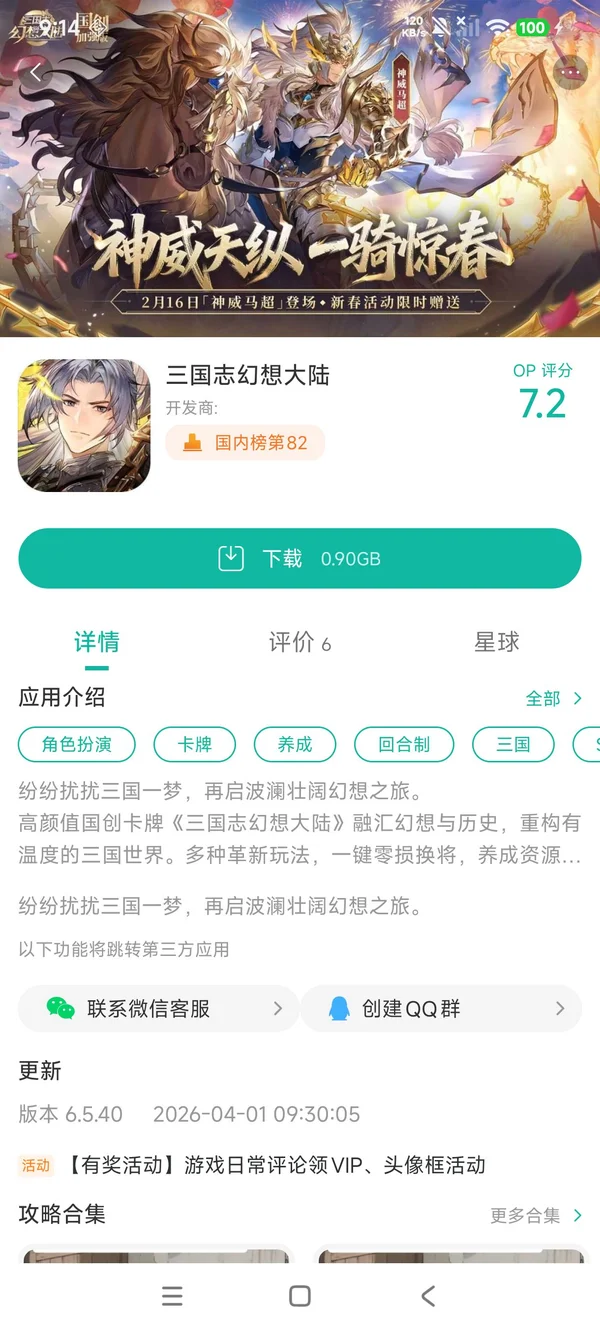Open 创建QQ群 option
The width and height of the screenshot is (600, 1333).
(x=440, y=1009)
